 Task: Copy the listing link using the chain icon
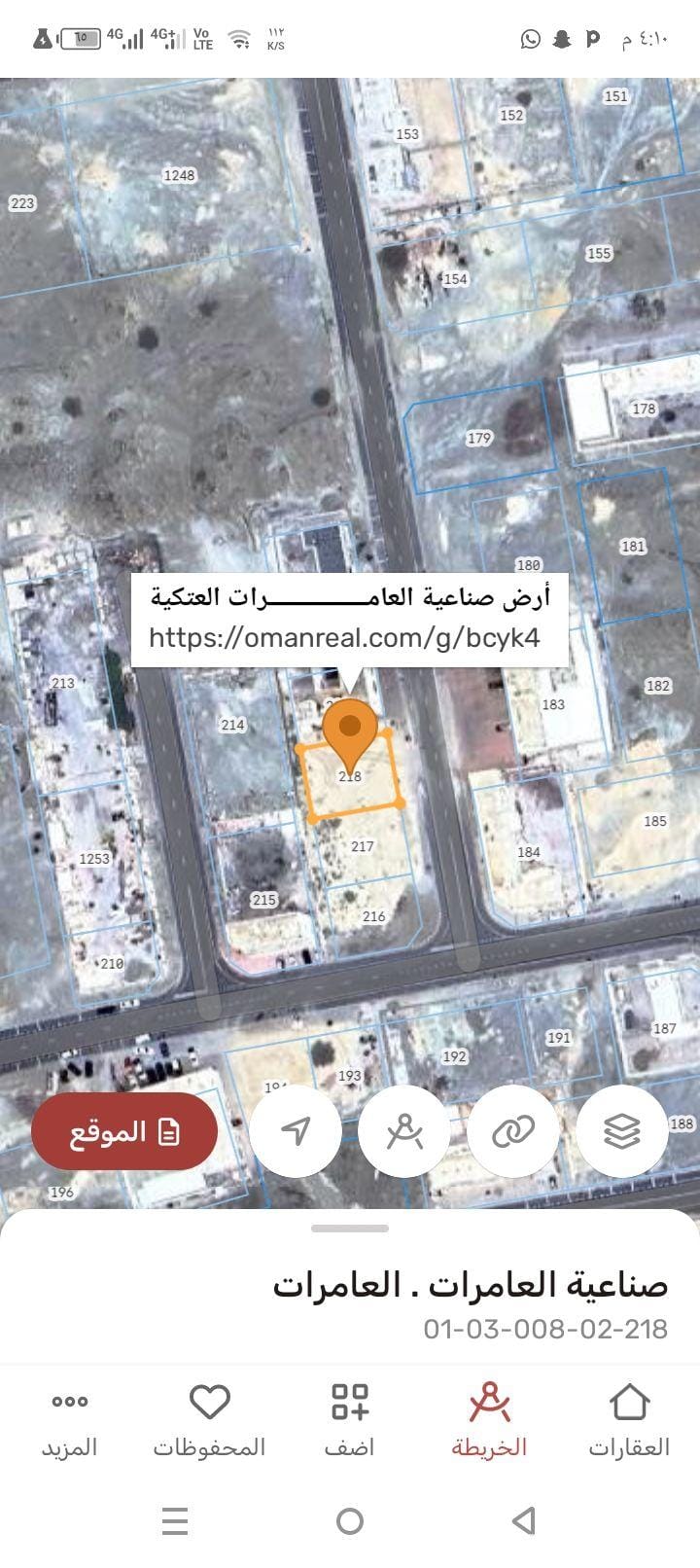tap(512, 1131)
